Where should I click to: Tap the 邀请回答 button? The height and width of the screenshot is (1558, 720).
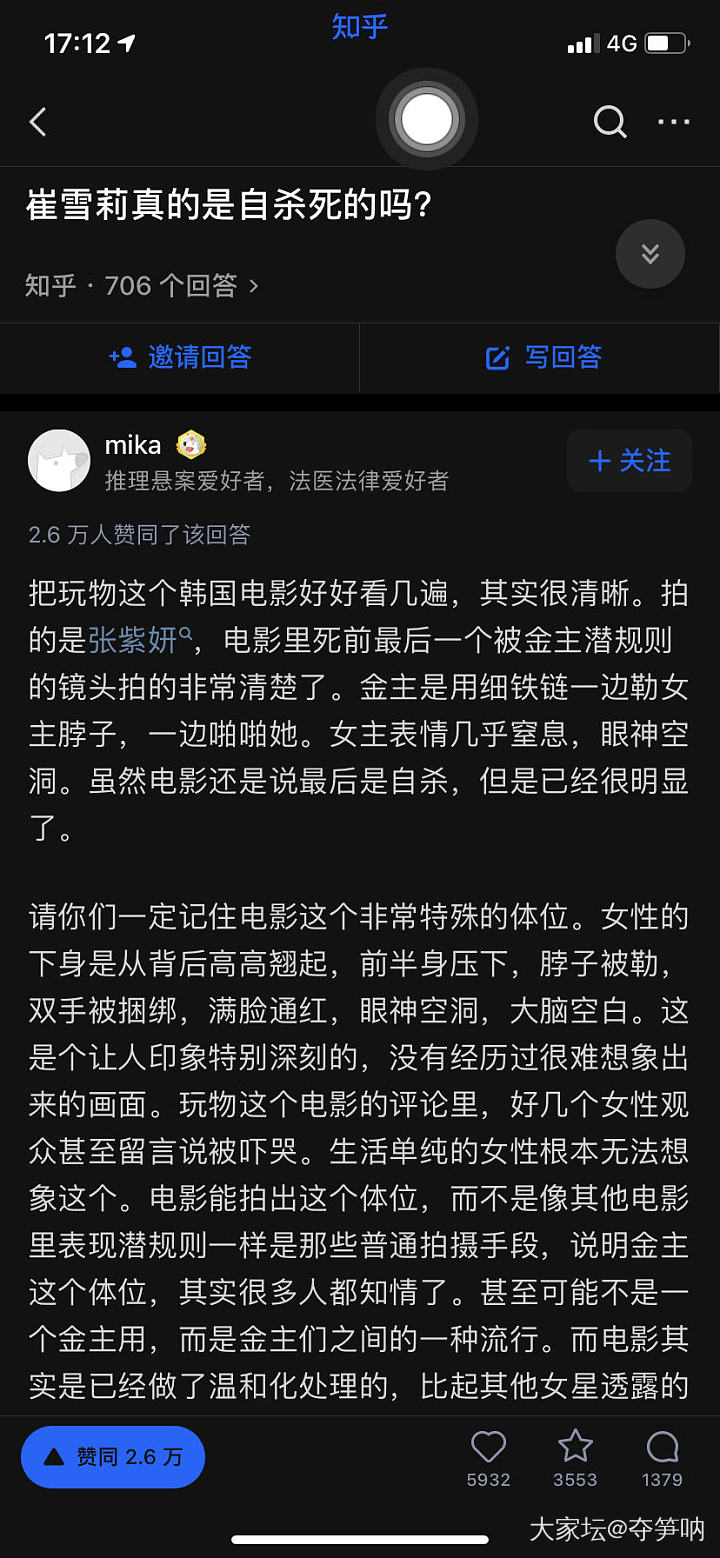coord(180,357)
